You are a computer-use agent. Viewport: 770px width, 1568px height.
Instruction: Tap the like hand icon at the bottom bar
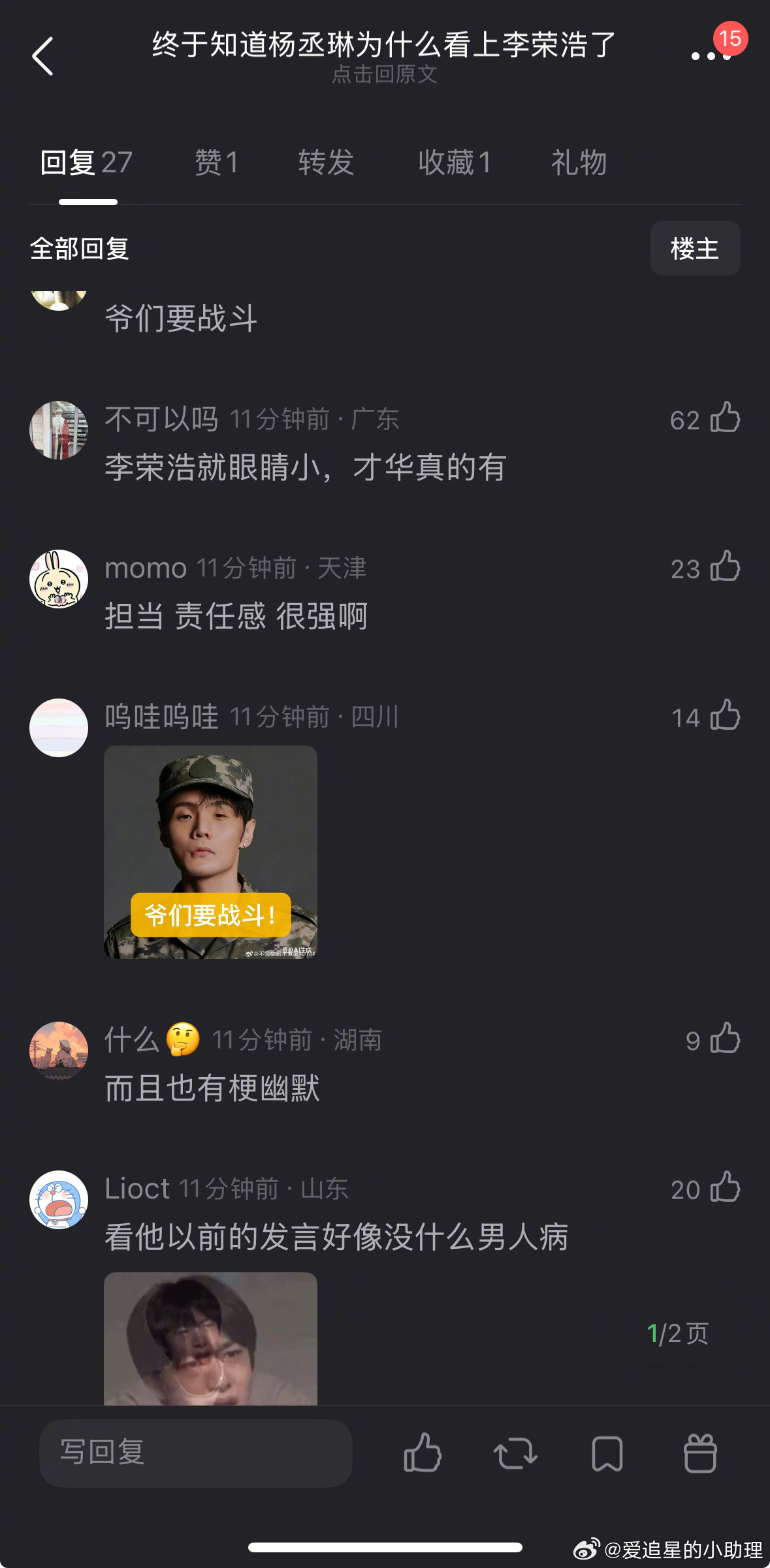[x=423, y=1452]
